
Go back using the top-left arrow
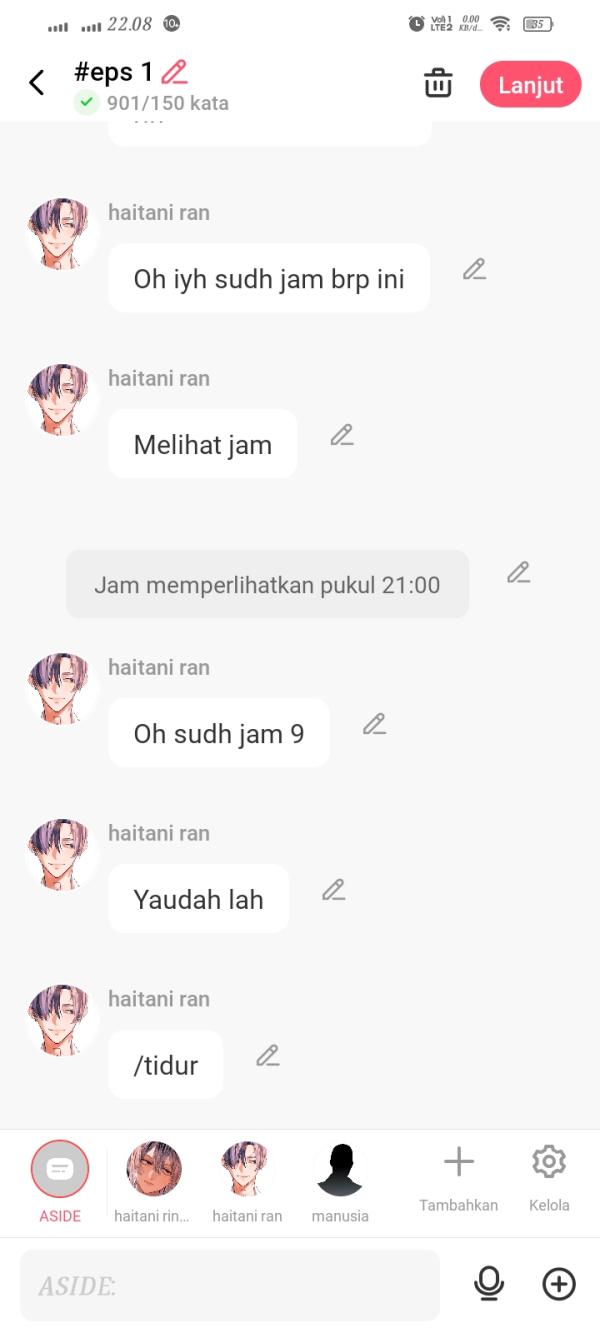[37, 83]
